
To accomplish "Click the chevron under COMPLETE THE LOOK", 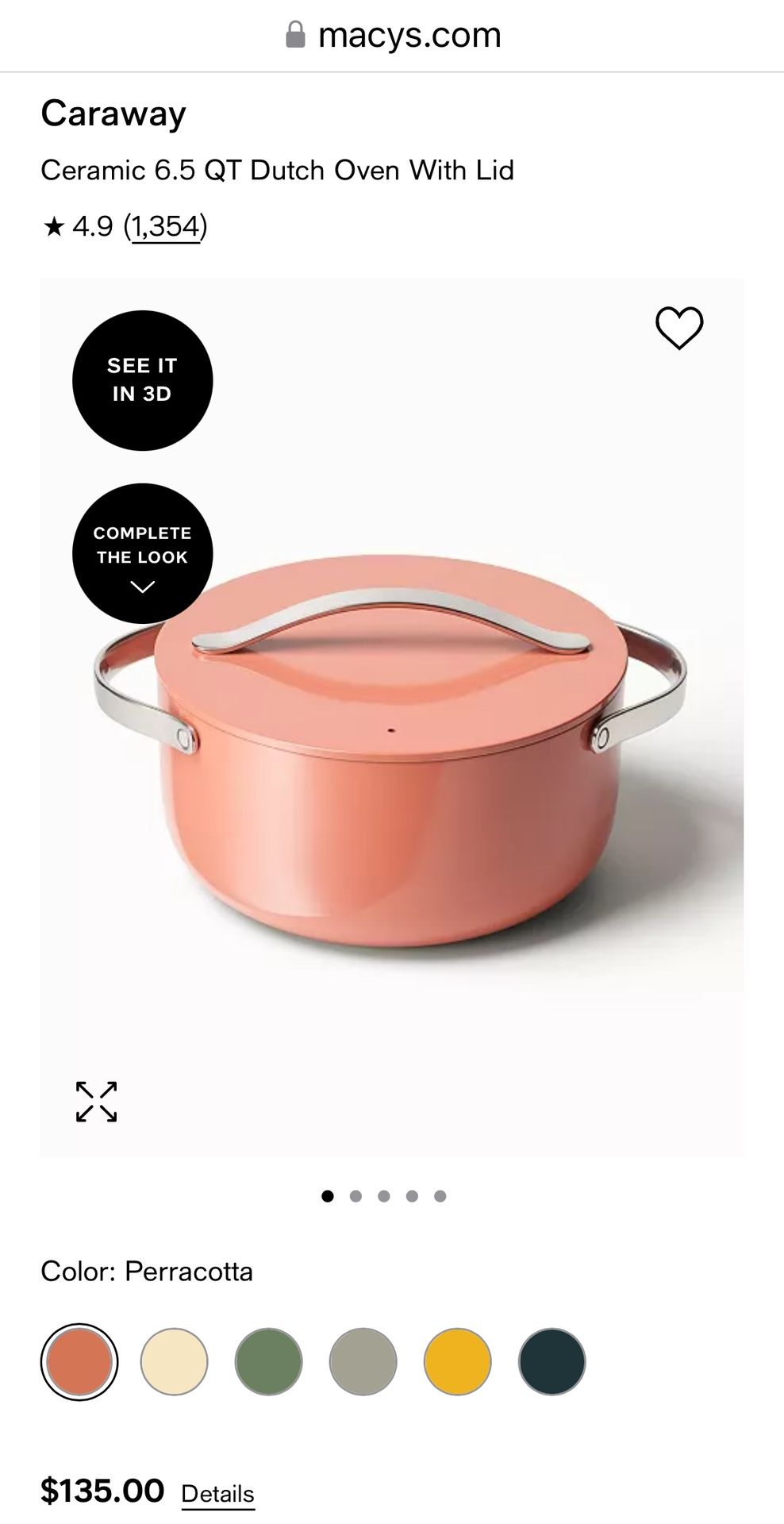I will point(142,587).
